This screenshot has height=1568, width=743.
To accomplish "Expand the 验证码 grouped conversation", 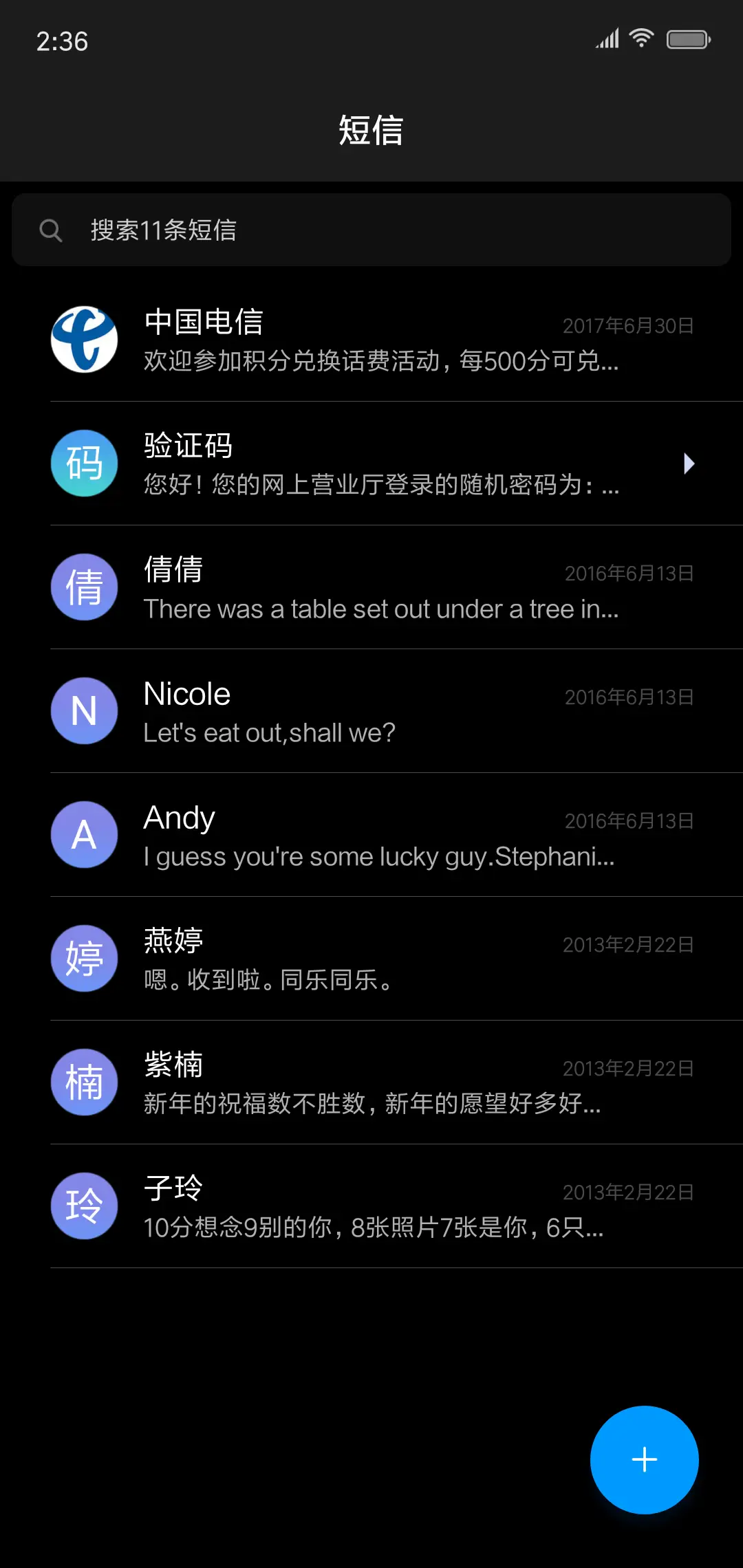I will pos(690,464).
